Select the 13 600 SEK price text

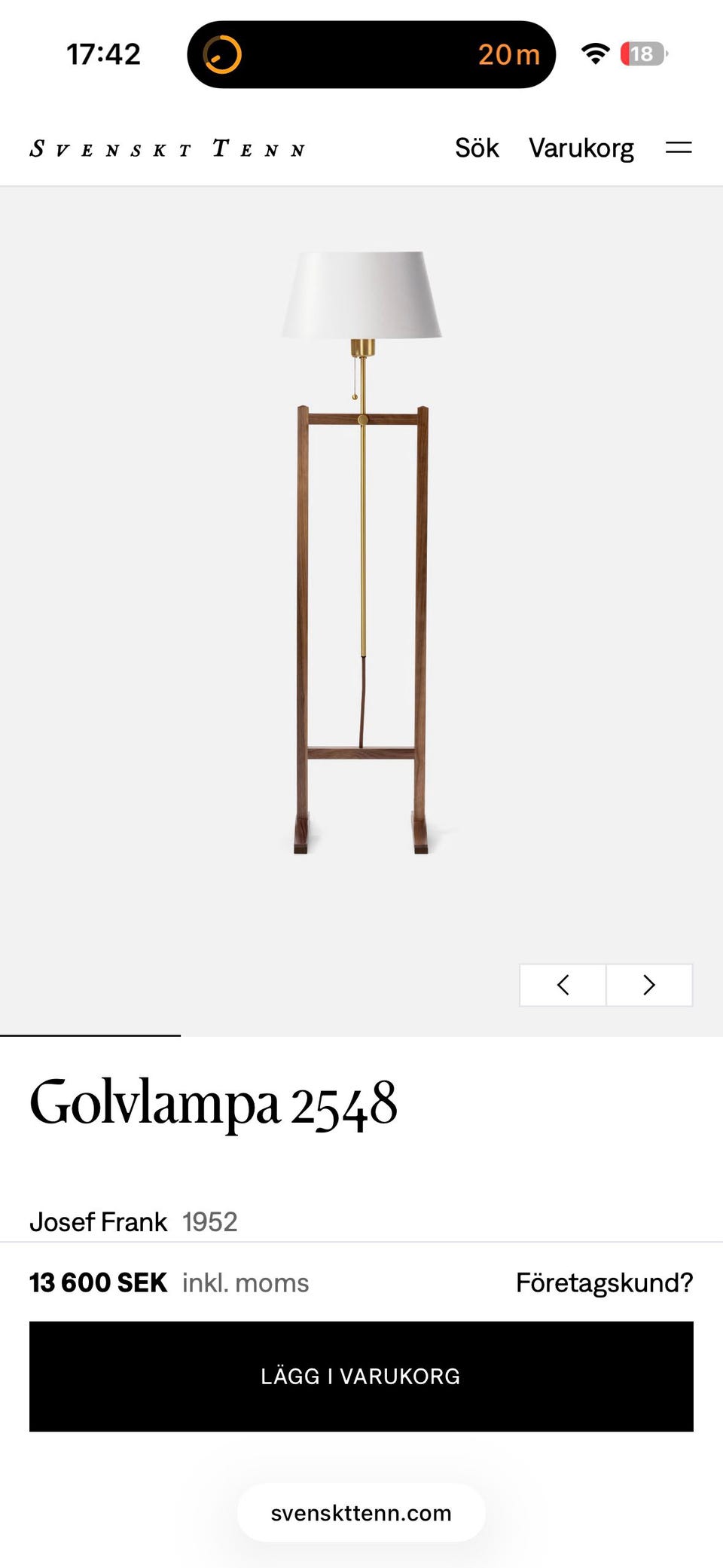[98, 1282]
